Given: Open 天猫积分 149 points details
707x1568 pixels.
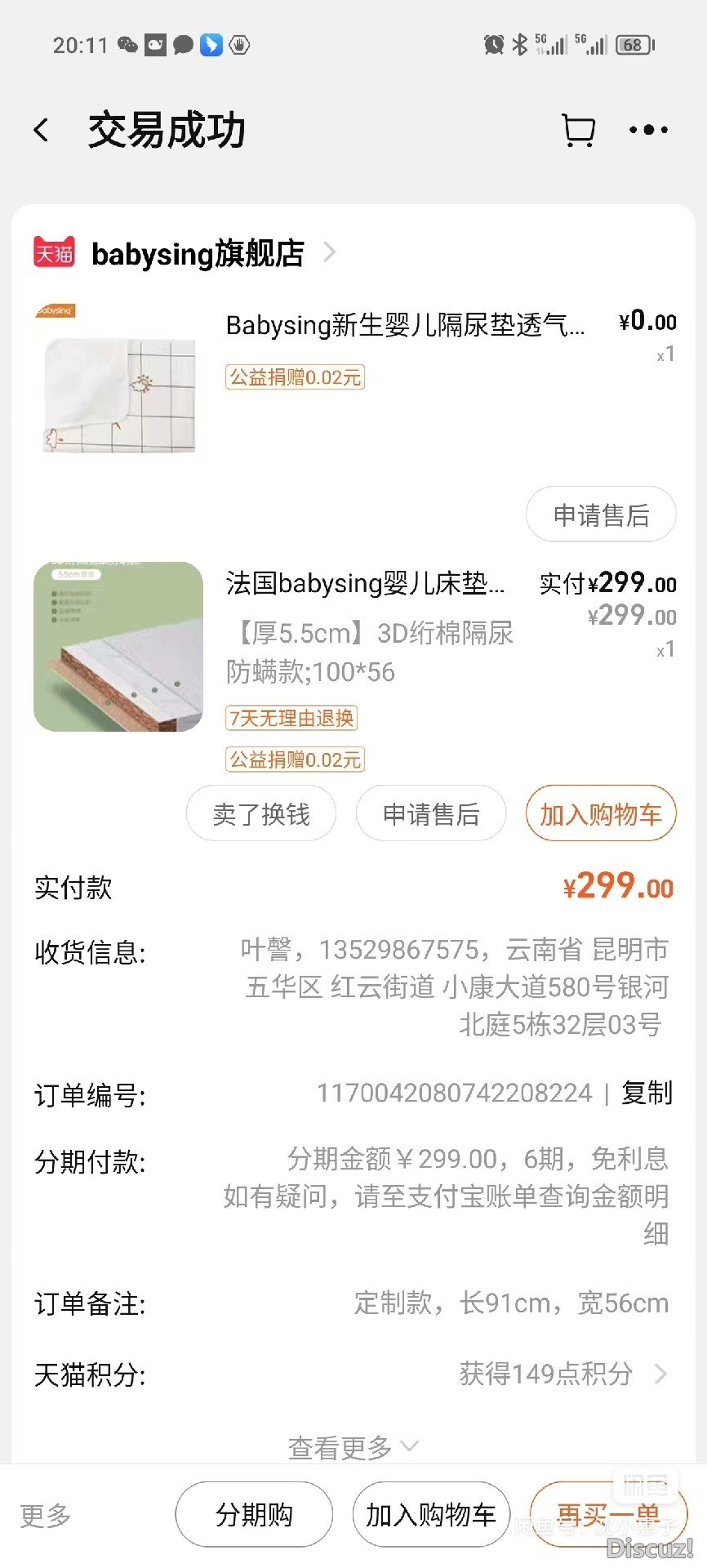Looking at the screenshot, I should [x=563, y=1374].
